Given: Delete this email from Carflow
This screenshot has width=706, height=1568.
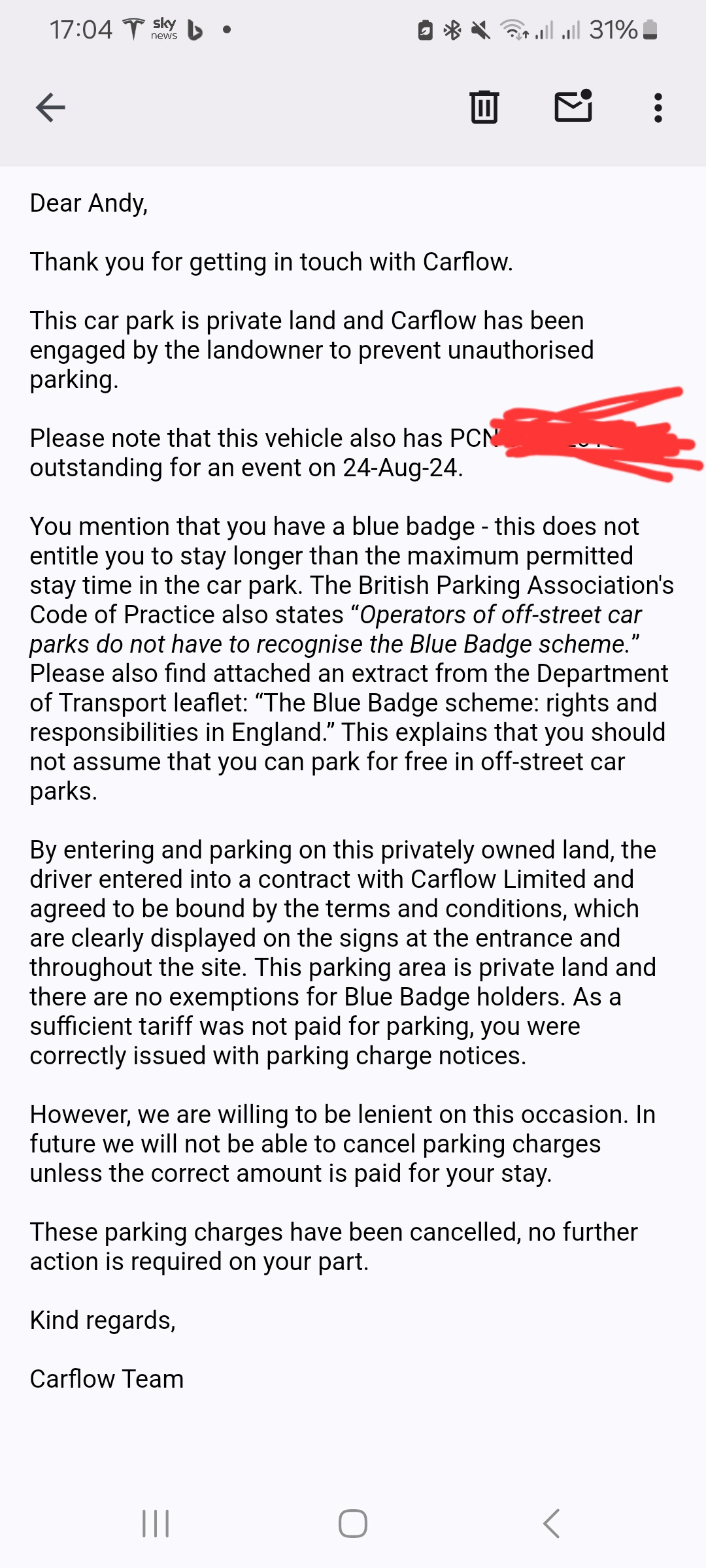Looking at the screenshot, I should coord(484,107).
